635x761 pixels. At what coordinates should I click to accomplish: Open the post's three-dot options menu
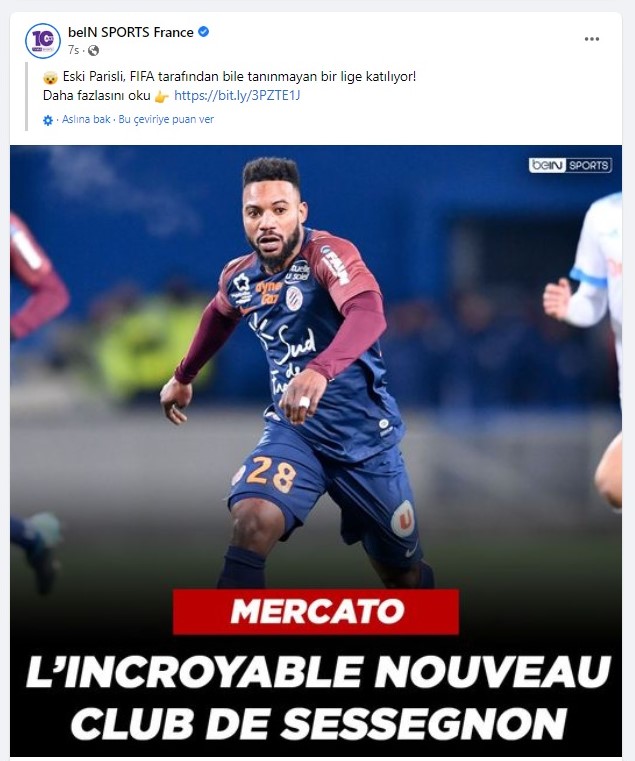tap(592, 39)
